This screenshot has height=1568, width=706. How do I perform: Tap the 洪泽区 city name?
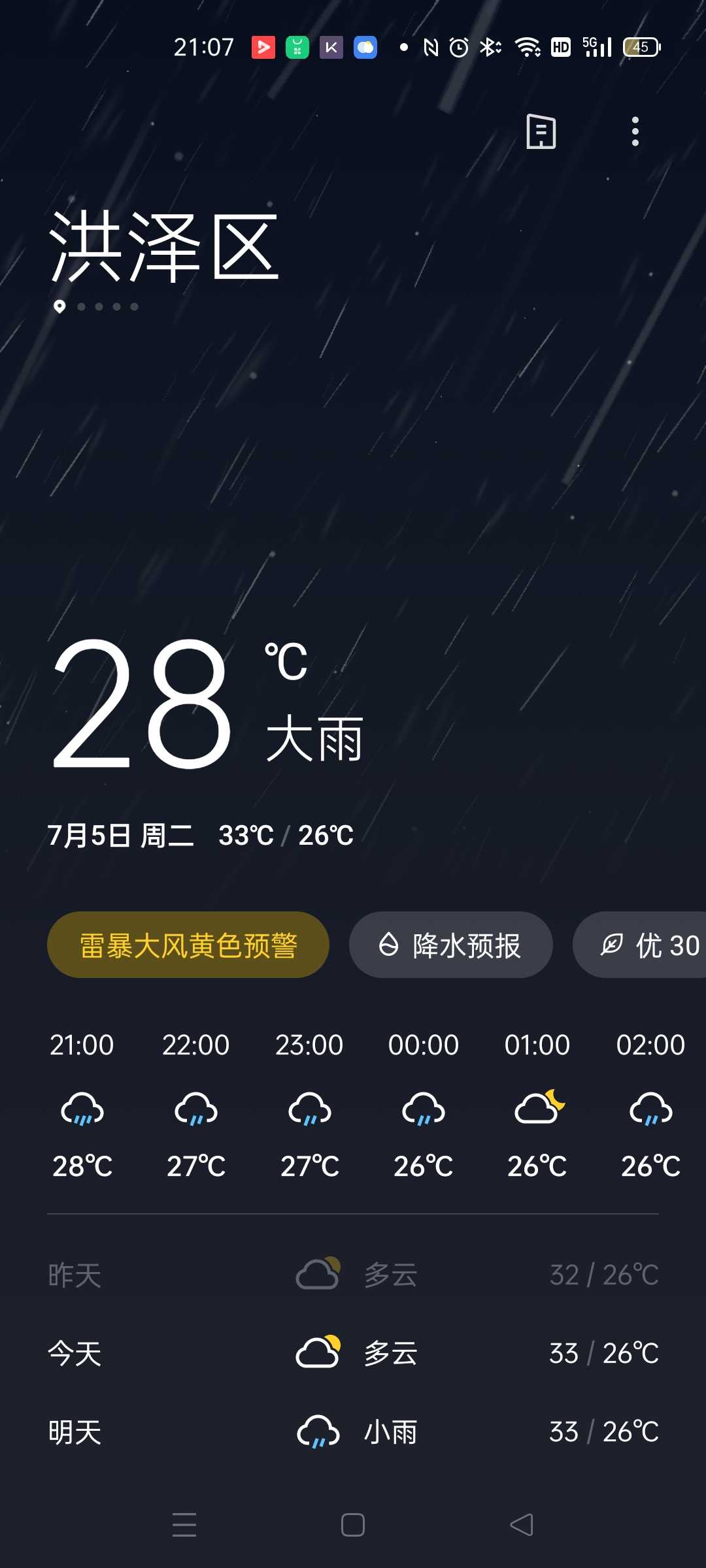165,247
